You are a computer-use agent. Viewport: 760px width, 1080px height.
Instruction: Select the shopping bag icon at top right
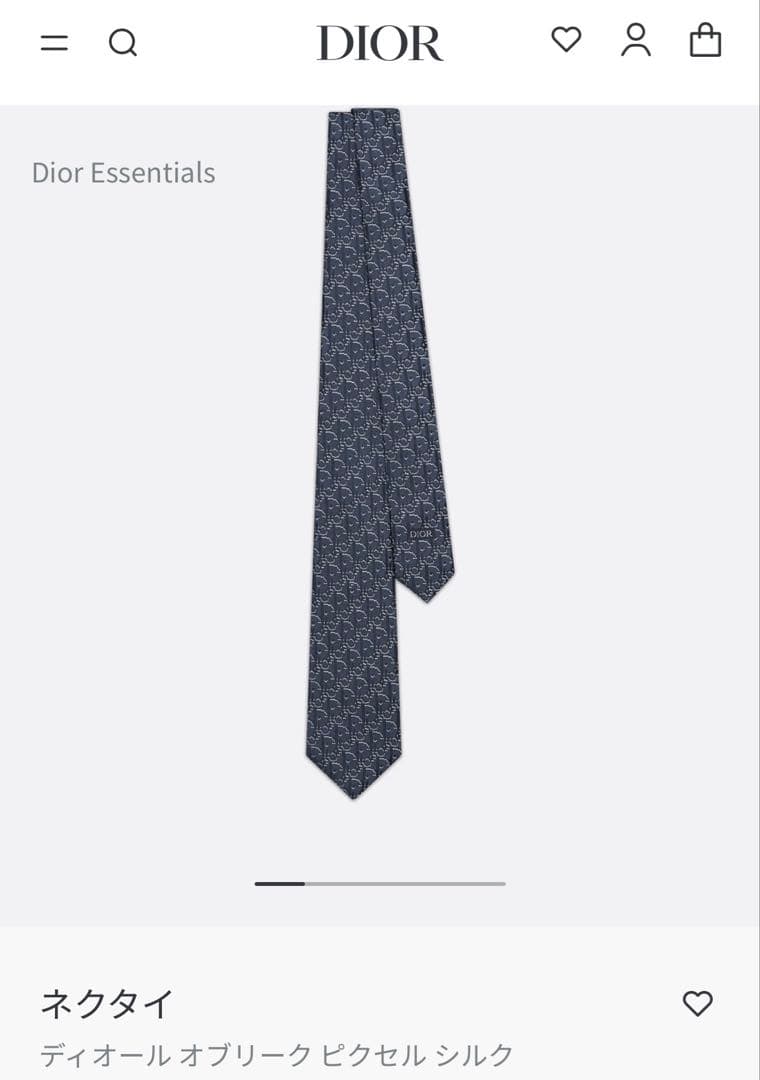click(x=706, y=43)
